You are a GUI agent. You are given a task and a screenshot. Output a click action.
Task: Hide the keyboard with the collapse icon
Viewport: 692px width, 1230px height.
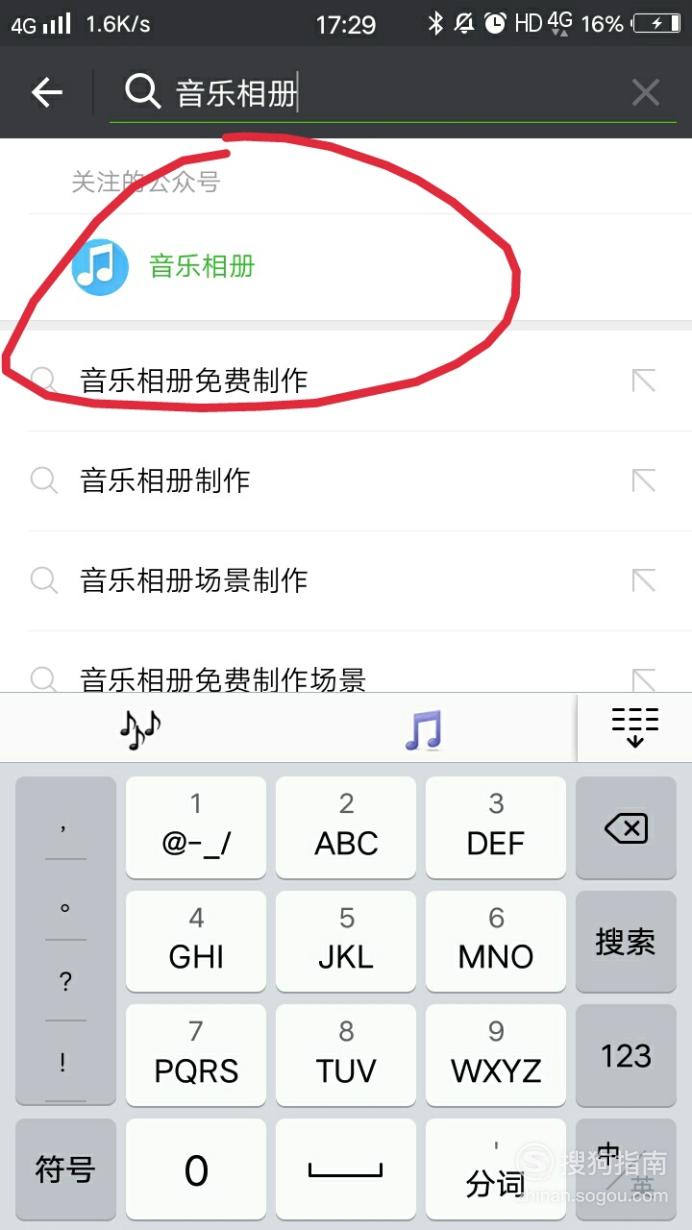(635, 728)
